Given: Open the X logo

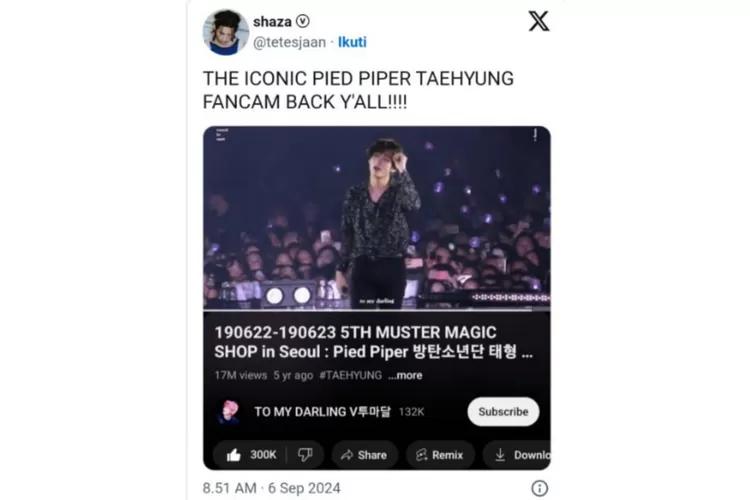Looking at the screenshot, I should click(x=538, y=21).
